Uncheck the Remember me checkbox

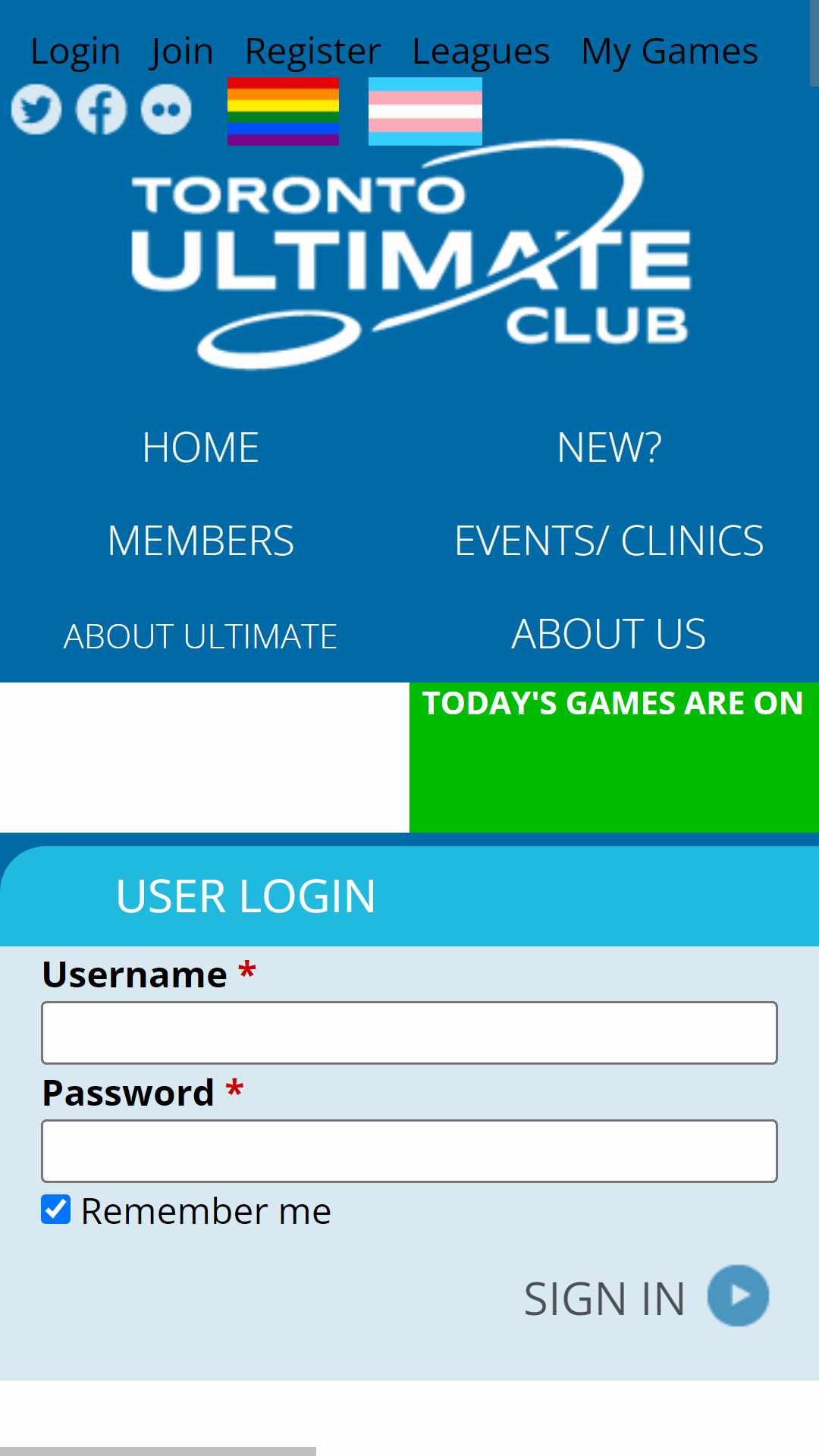pos(56,1210)
